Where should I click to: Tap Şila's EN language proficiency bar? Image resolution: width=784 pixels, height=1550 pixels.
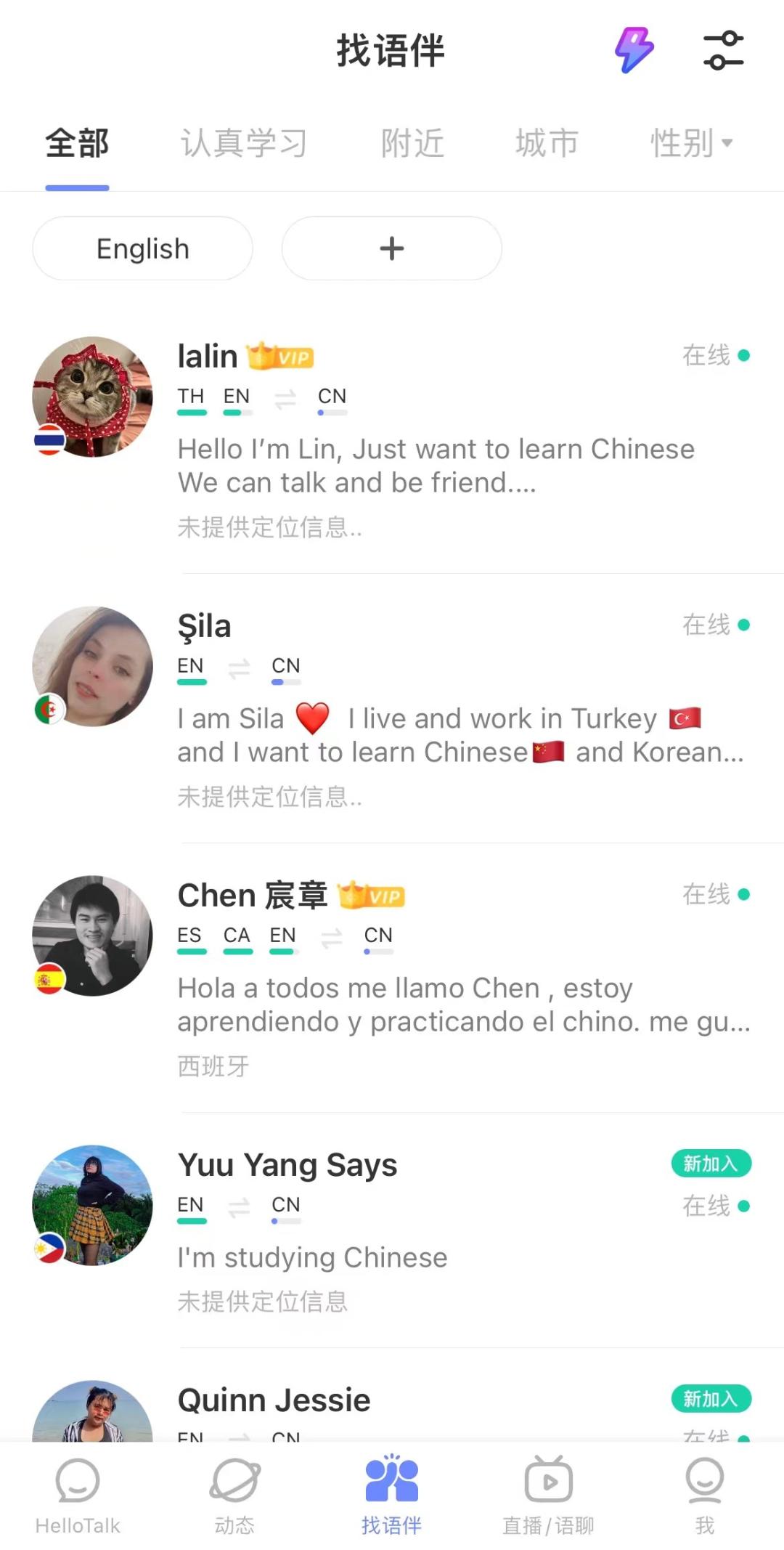click(191, 681)
